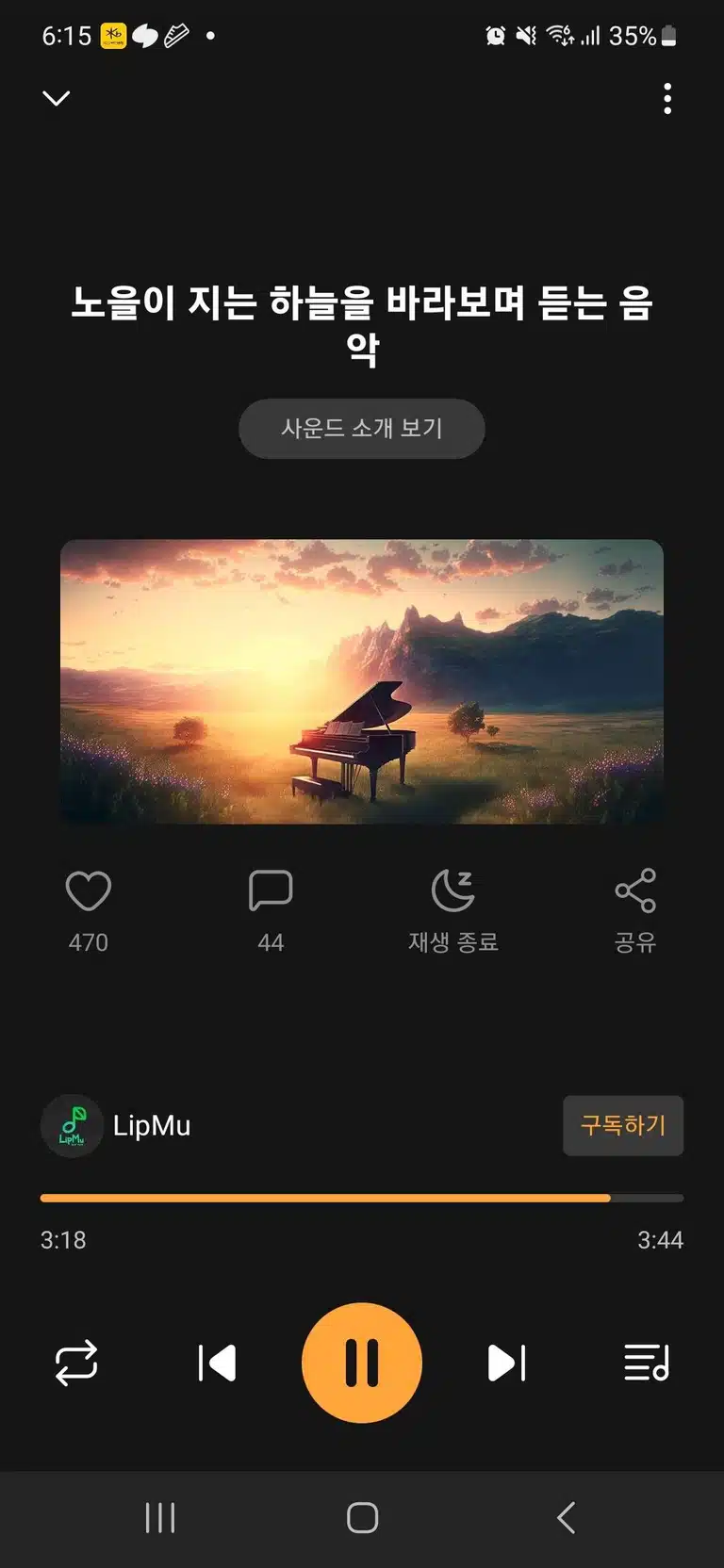Tap the 사운드 소개 보기 button
The height and width of the screenshot is (1568, 724).
(x=362, y=429)
